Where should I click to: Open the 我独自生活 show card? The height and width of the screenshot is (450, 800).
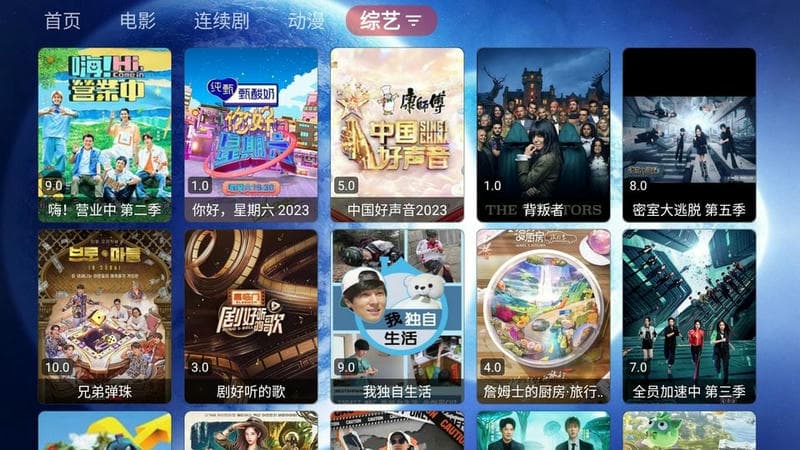[397, 316]
